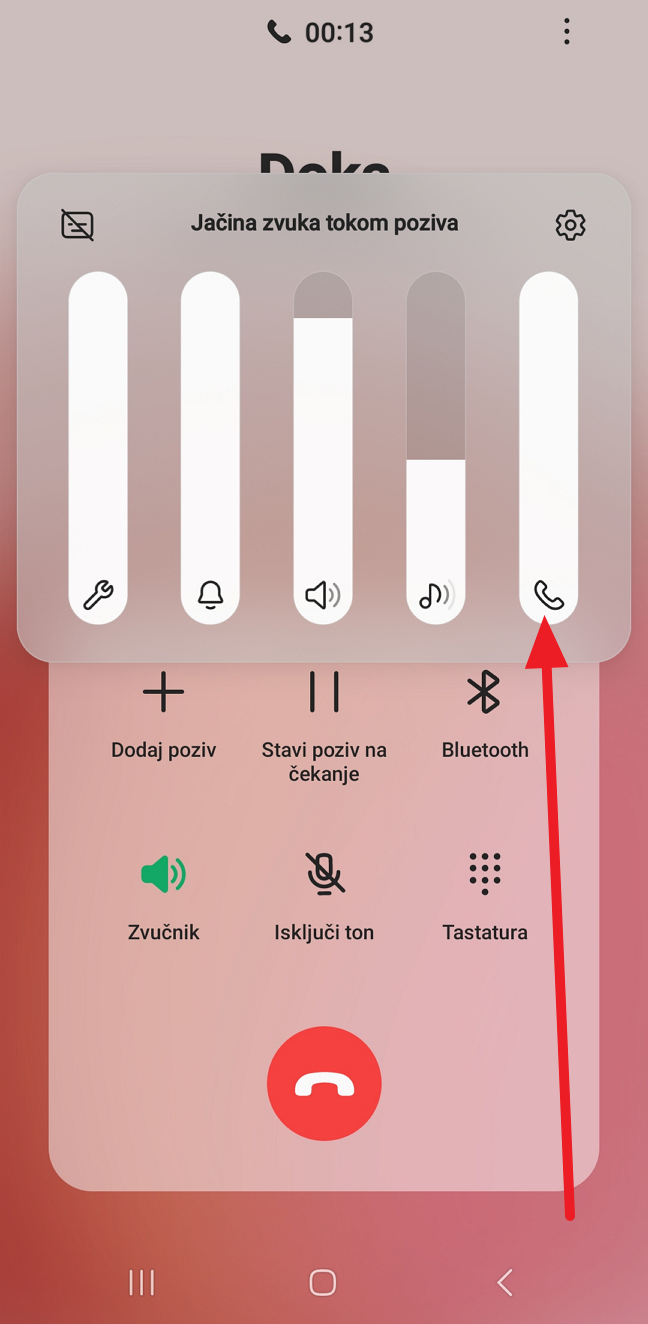Viewport: 648px width, 1324px height.
Task: Adjust the in-call volume slider with phone icon
Action: pyautogui.click(x=548, y=448)
